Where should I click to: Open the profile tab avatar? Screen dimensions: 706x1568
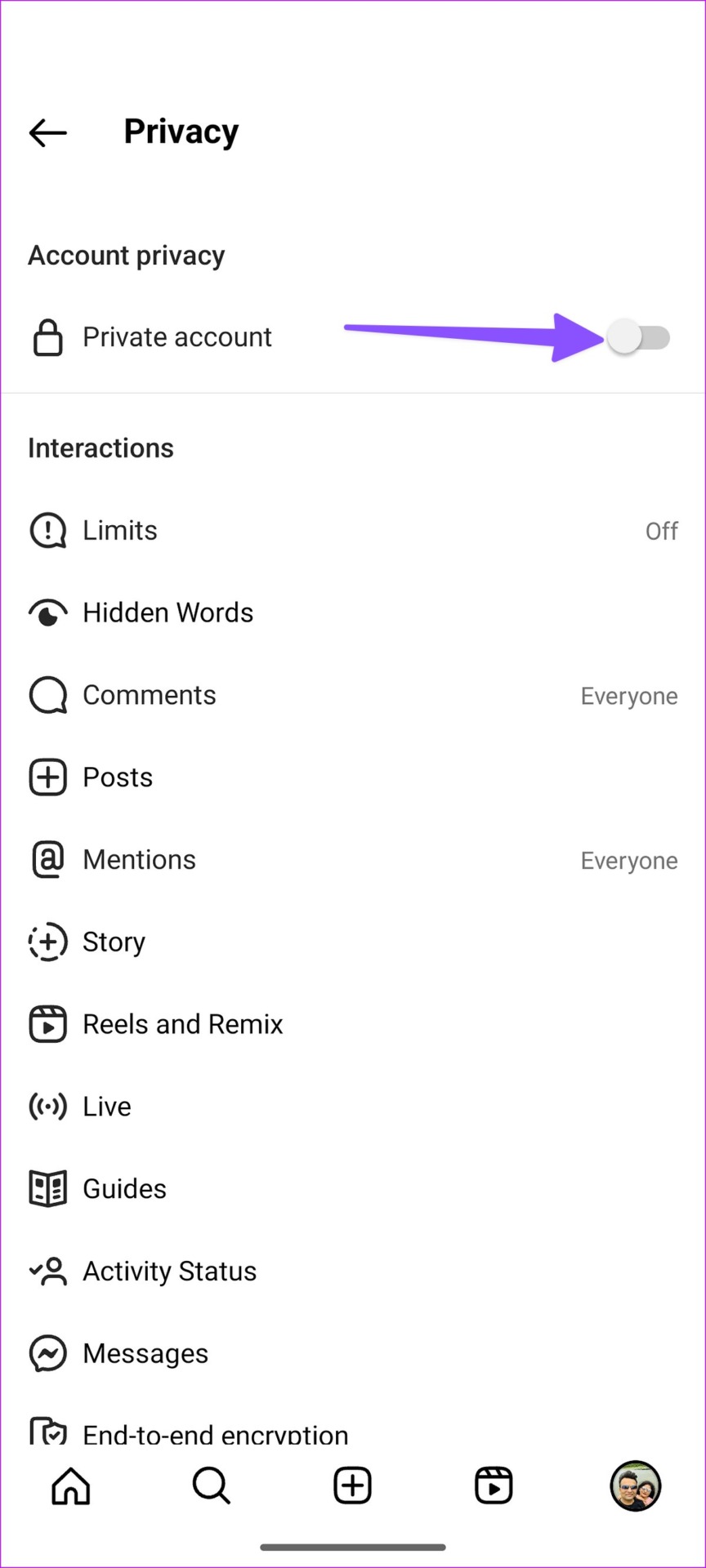[636, 1486]
